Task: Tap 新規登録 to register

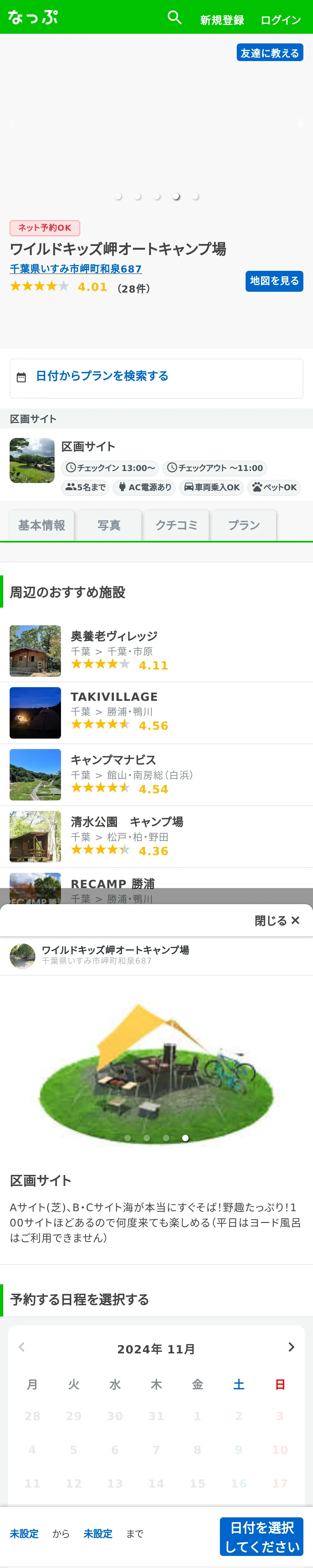Action: [222, 20]
